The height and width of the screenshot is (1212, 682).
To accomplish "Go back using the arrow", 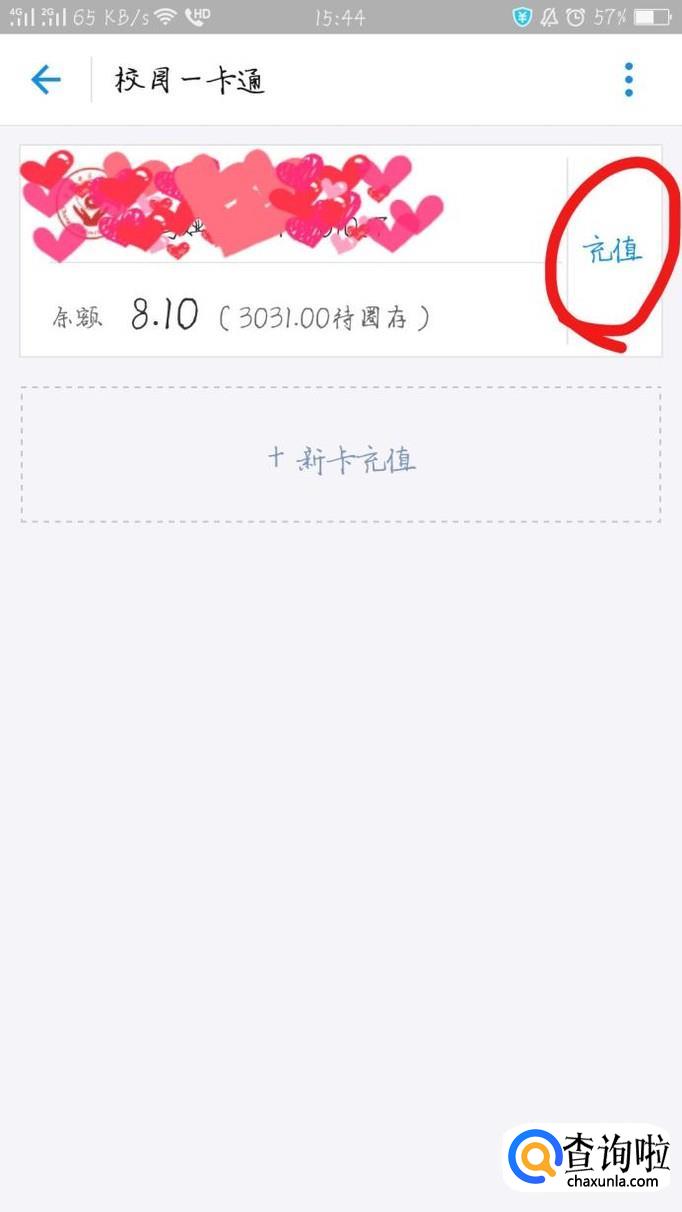I will (46, 80).
